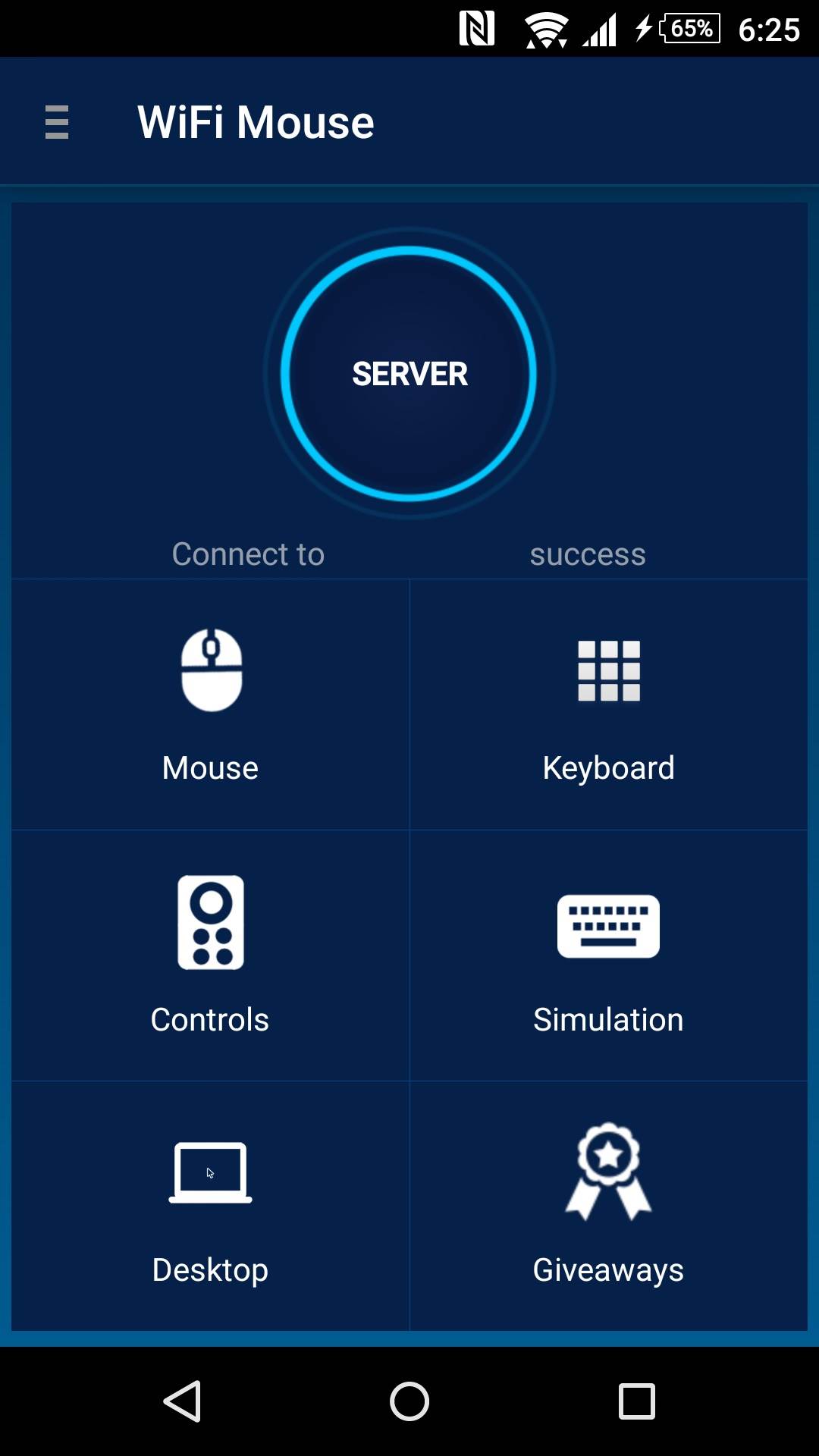Select the Simulation keyboard tile
Image resolution: width=819 pixels, height=1456 pixels.
pyautogui.click(x=608, y=955)
